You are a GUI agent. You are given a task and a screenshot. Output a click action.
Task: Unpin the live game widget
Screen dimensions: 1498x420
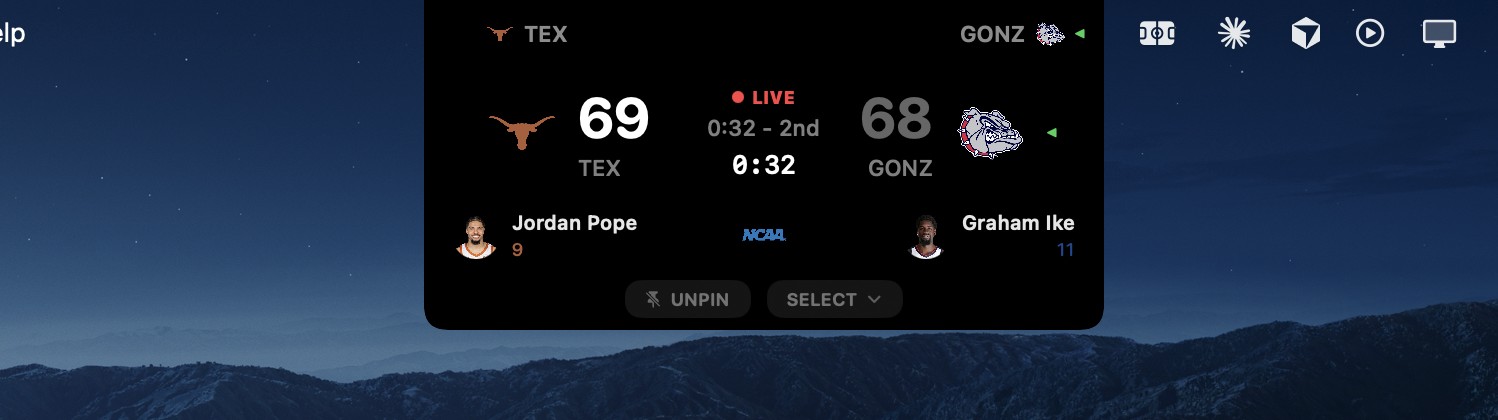687,299
